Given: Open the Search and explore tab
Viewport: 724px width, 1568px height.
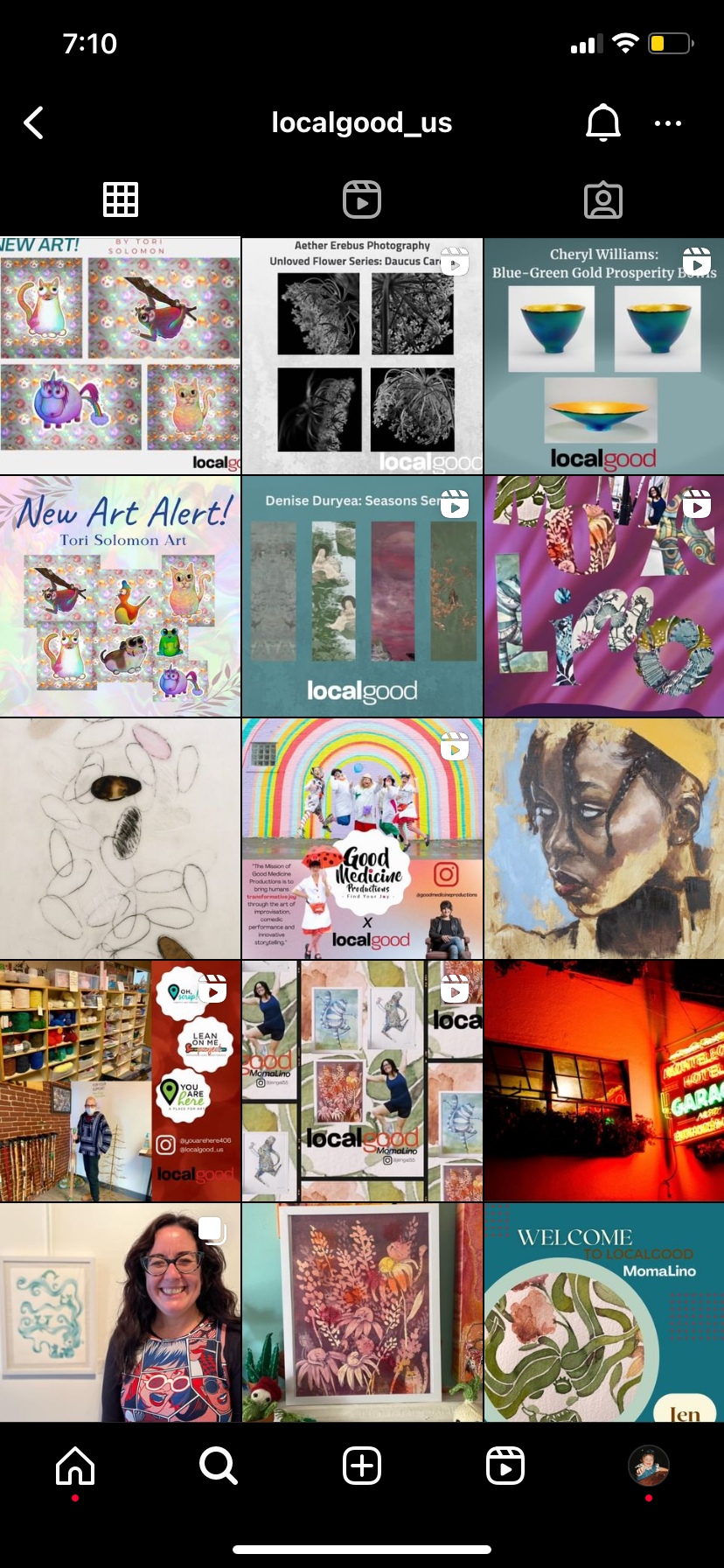Looking at the screenshot, I should point(219,1466).
